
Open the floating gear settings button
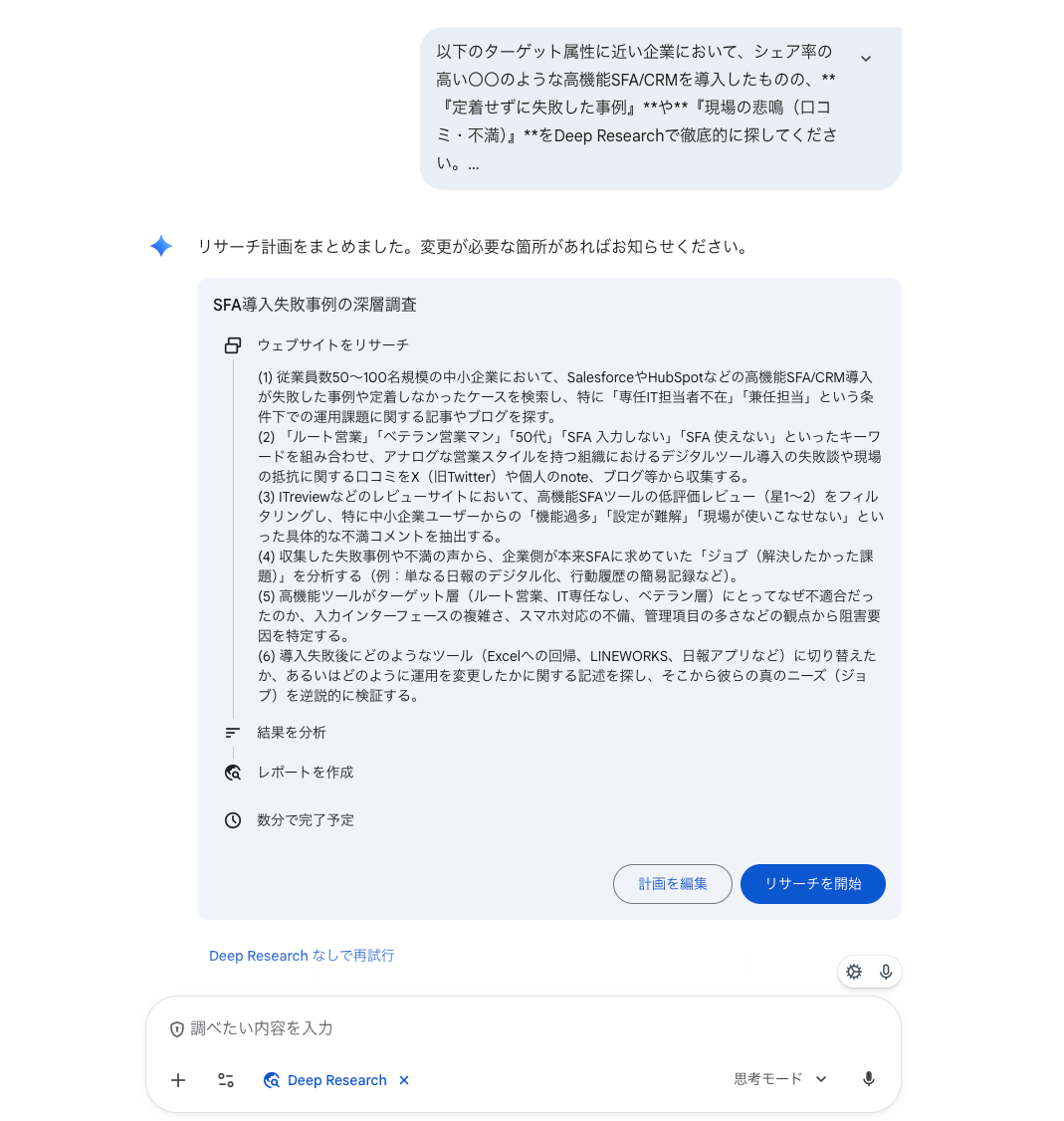point(854,973)
